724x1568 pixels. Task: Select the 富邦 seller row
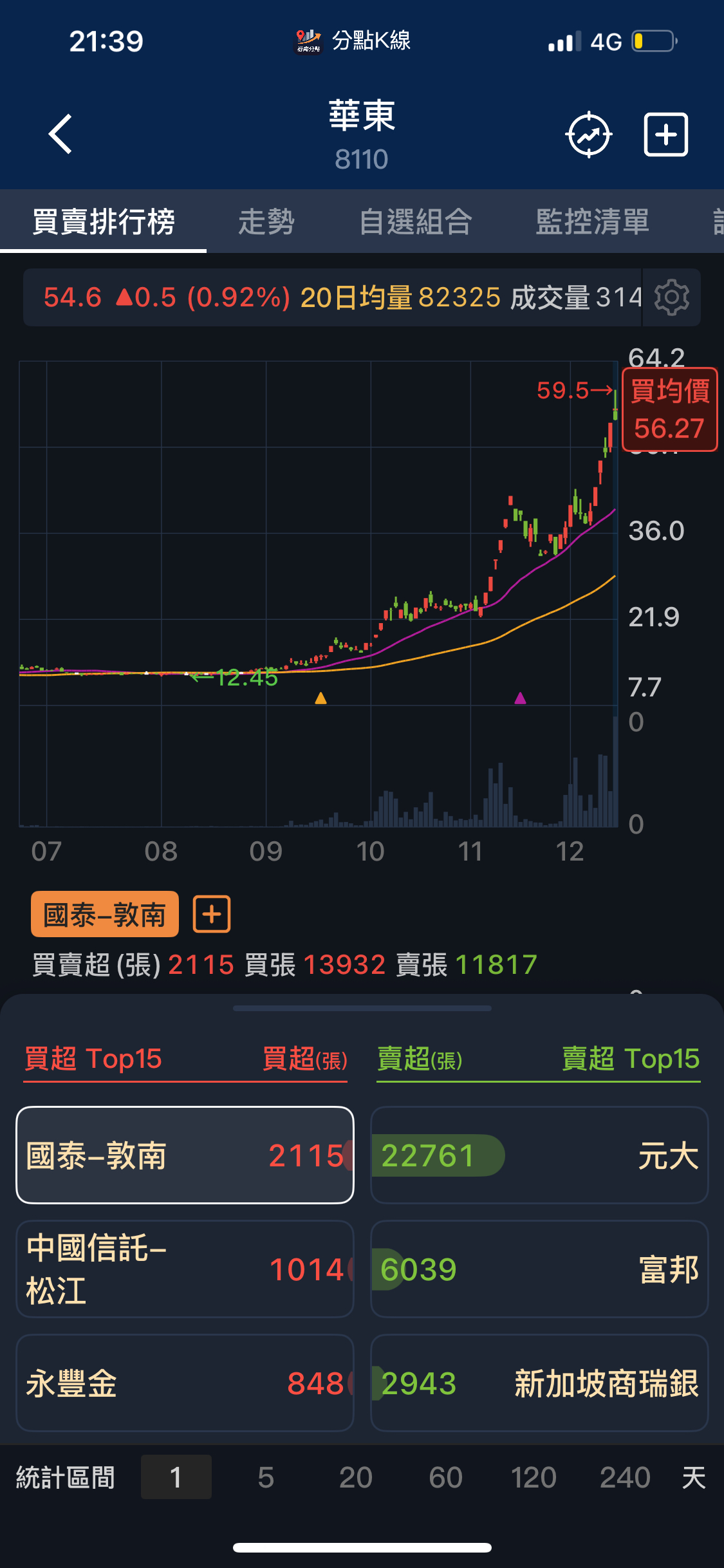pyautogui.click(x=539, y=1269)
